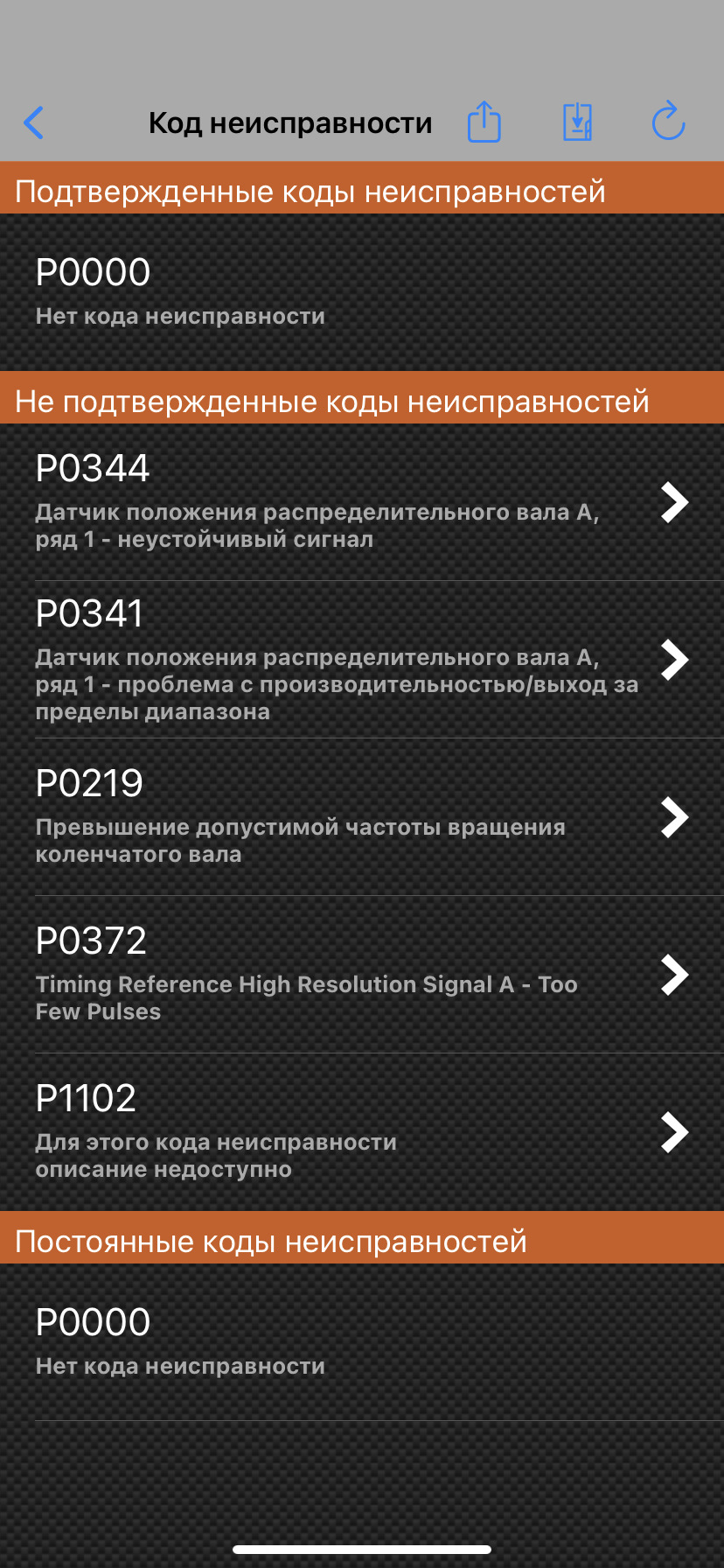
Task: Save the fault codes to file
Action: (577, 122)
